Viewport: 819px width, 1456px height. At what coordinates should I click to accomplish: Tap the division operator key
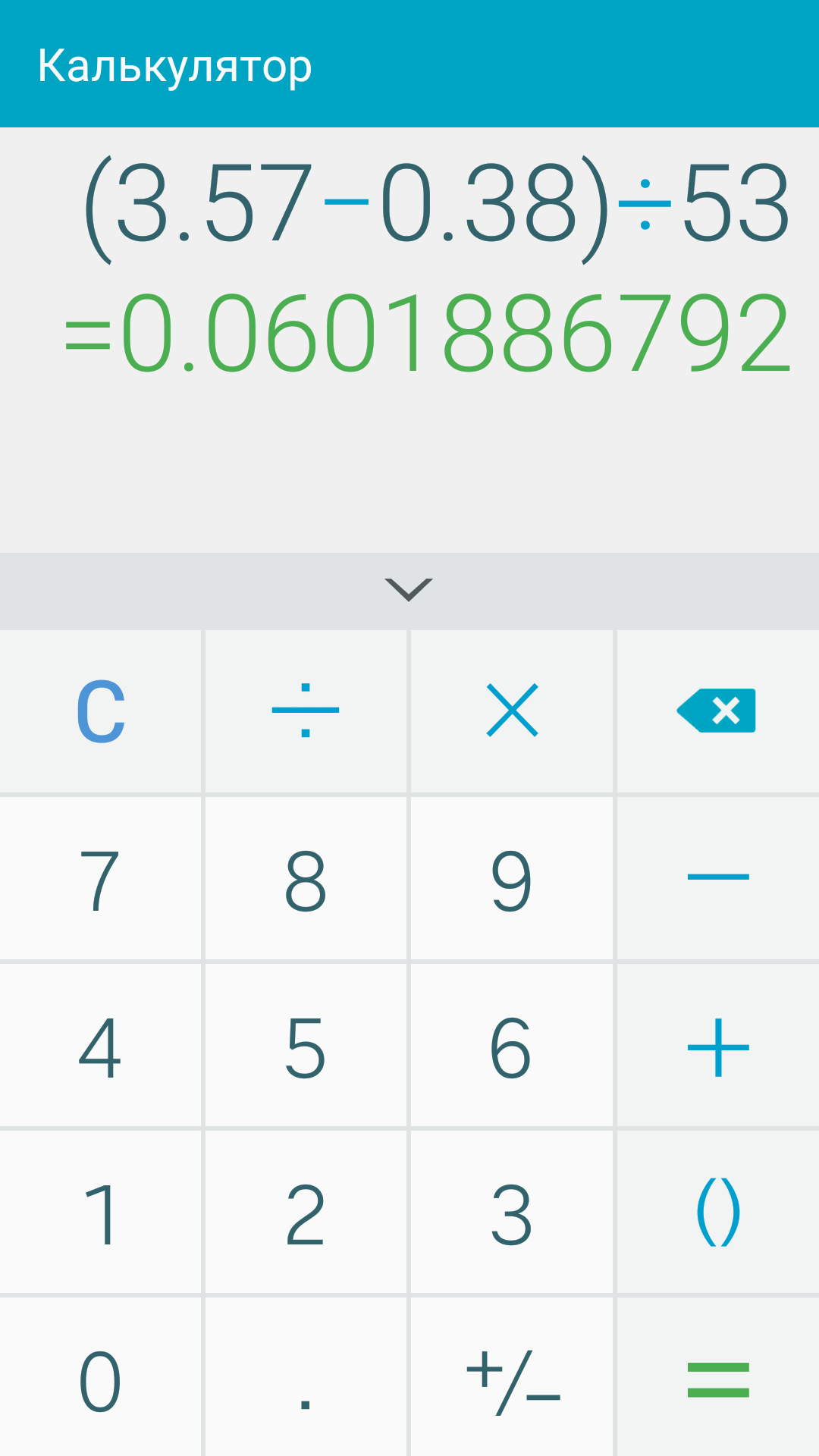(306, 711)
